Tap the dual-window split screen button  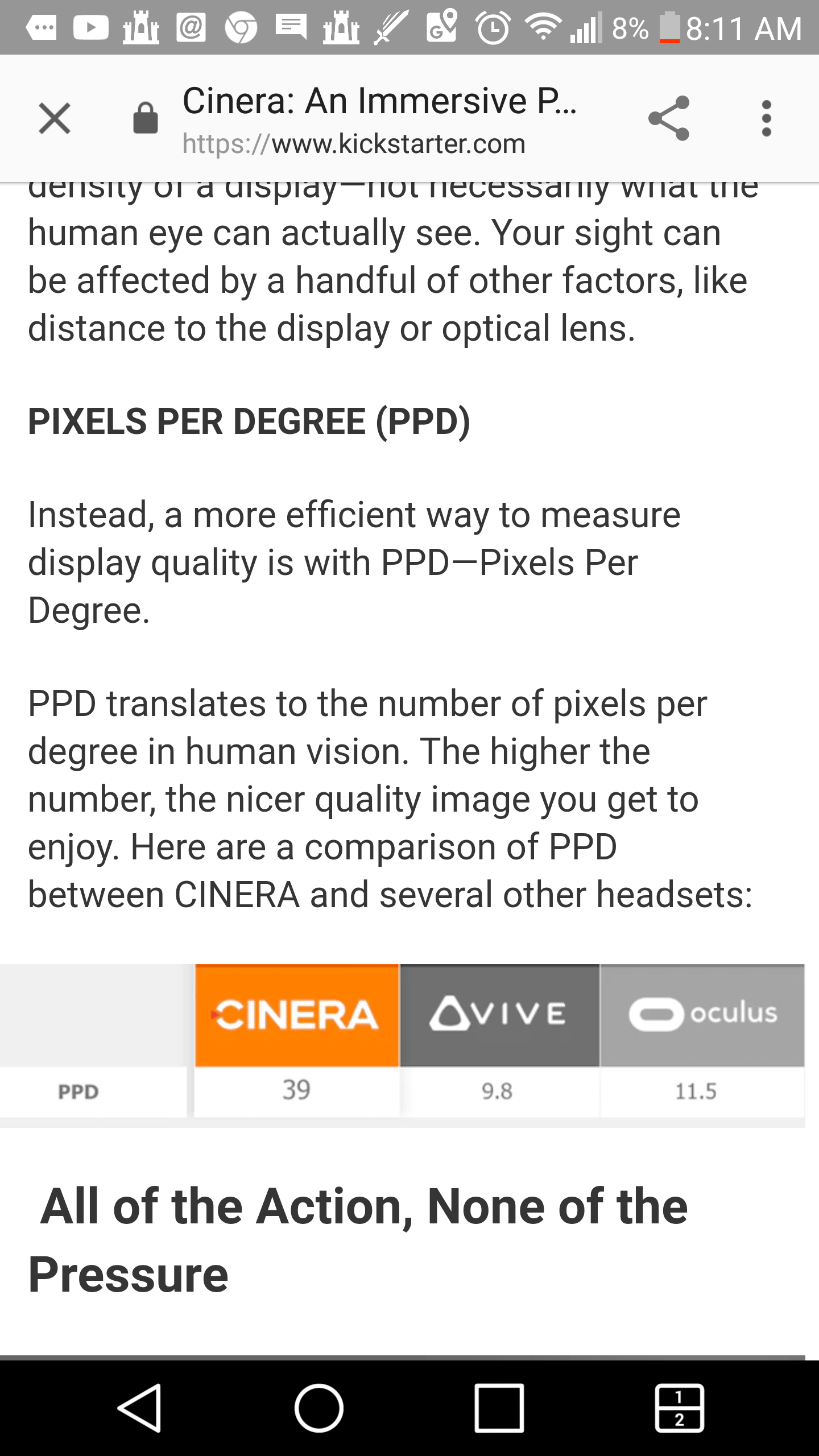tap(679, 1408)
